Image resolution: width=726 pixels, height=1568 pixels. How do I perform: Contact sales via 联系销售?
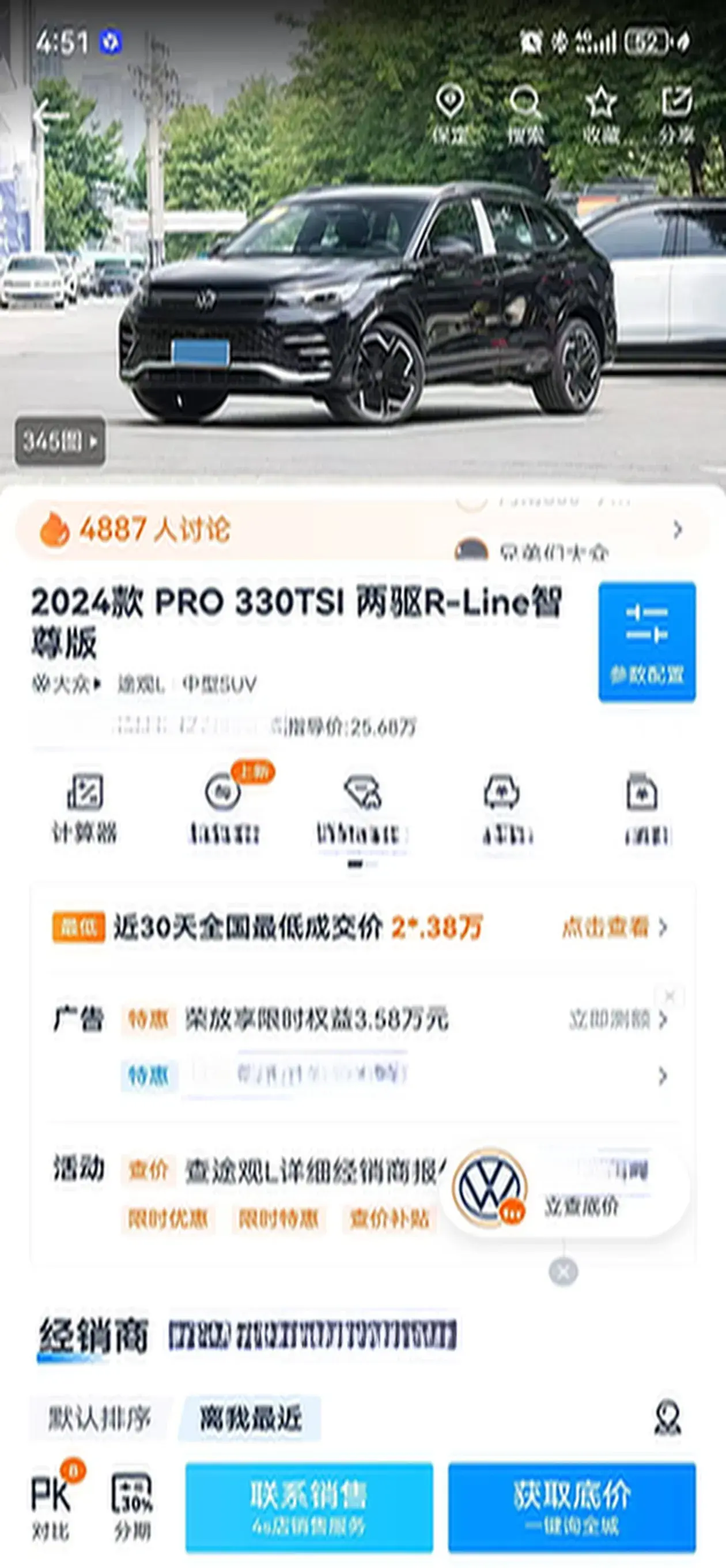point(308,1506)
